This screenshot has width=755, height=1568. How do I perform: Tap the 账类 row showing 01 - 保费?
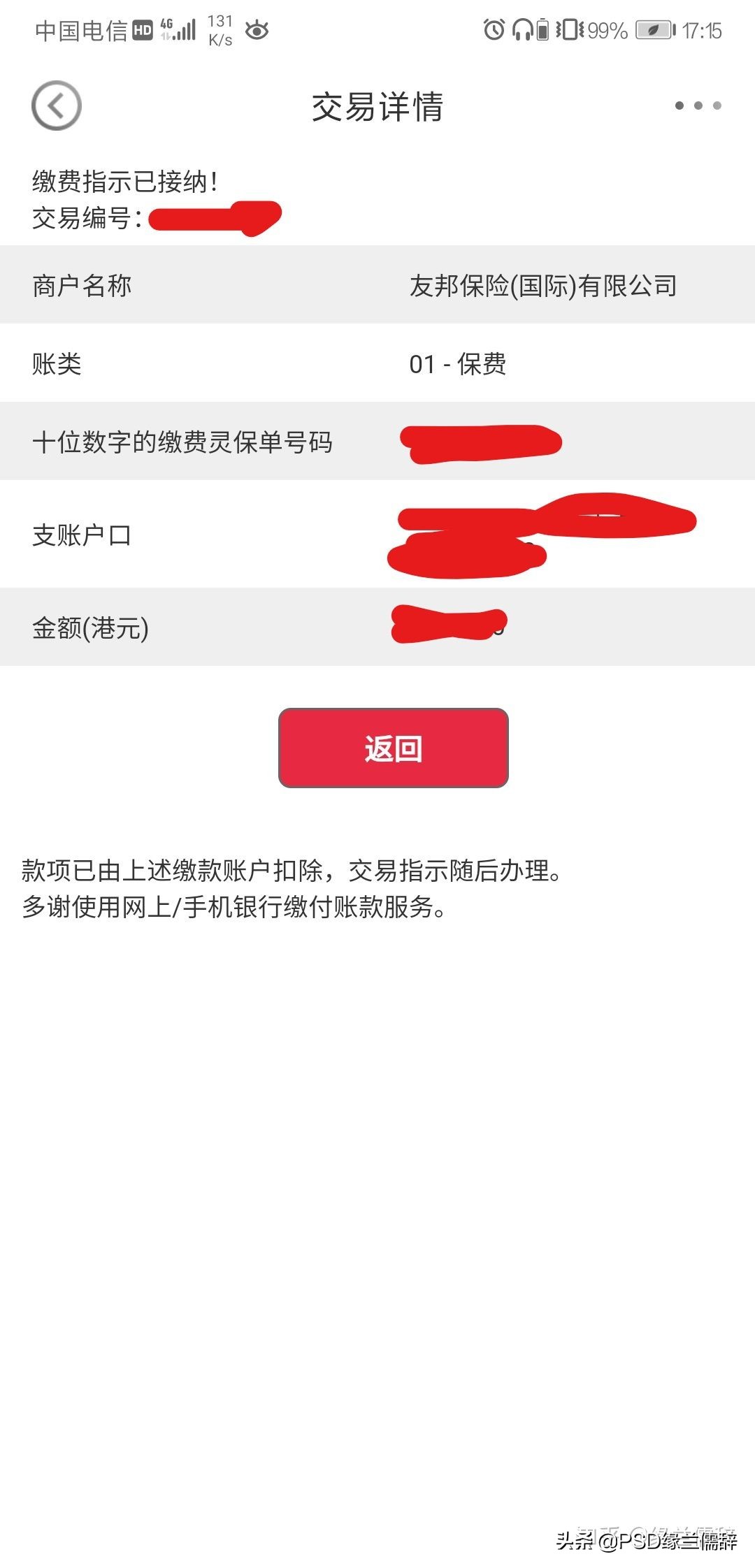coord(377,363)
